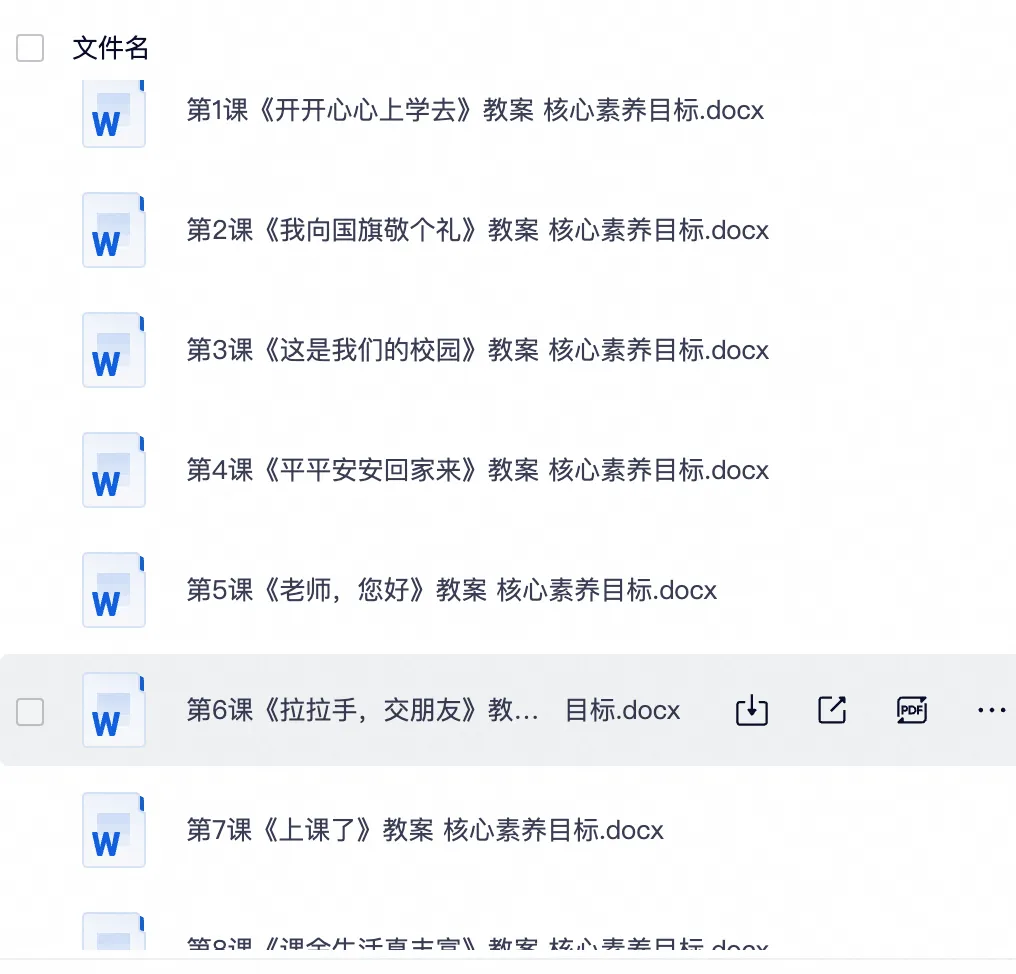The width and height of the screenshot is (1016, 974).
Task: Open 第4课《平平安安回家来》教案 file
Action: tap(478, 470)
